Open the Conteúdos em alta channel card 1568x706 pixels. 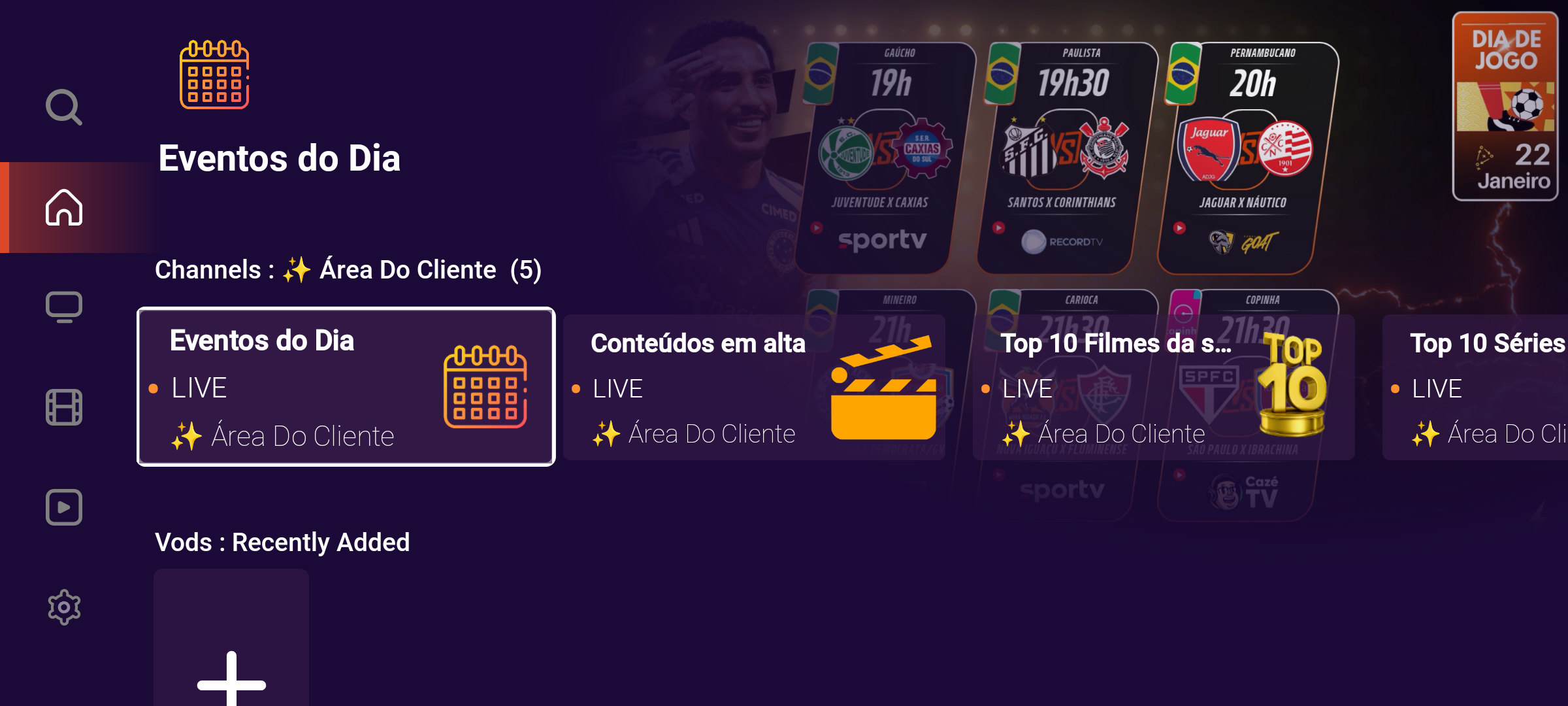pyautogui.click(x=754, y=387)
